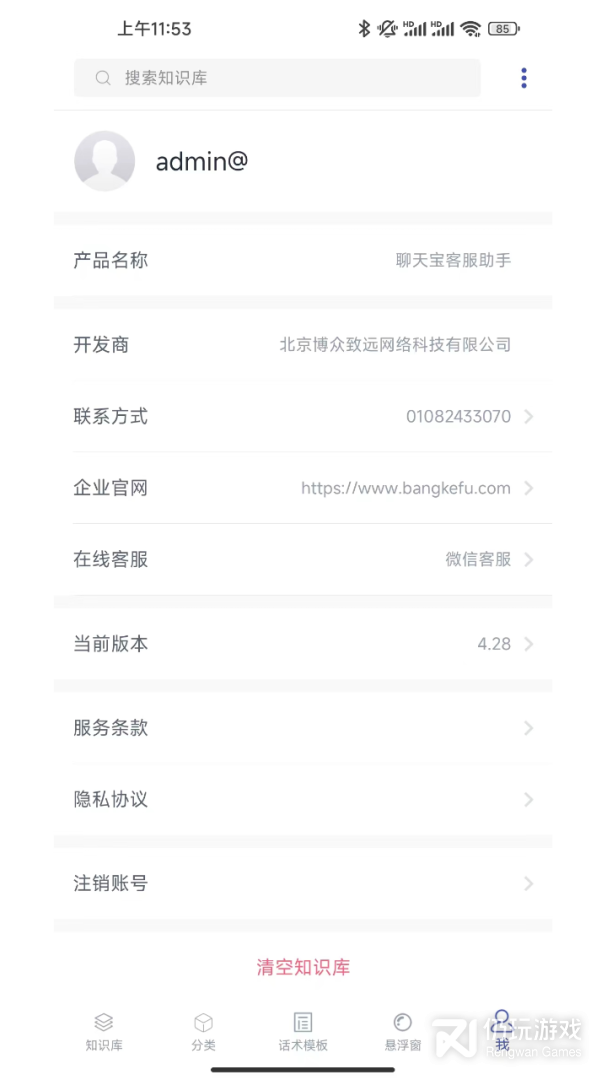Open 在线客服 WeChat support

click(x=302, y=560)
